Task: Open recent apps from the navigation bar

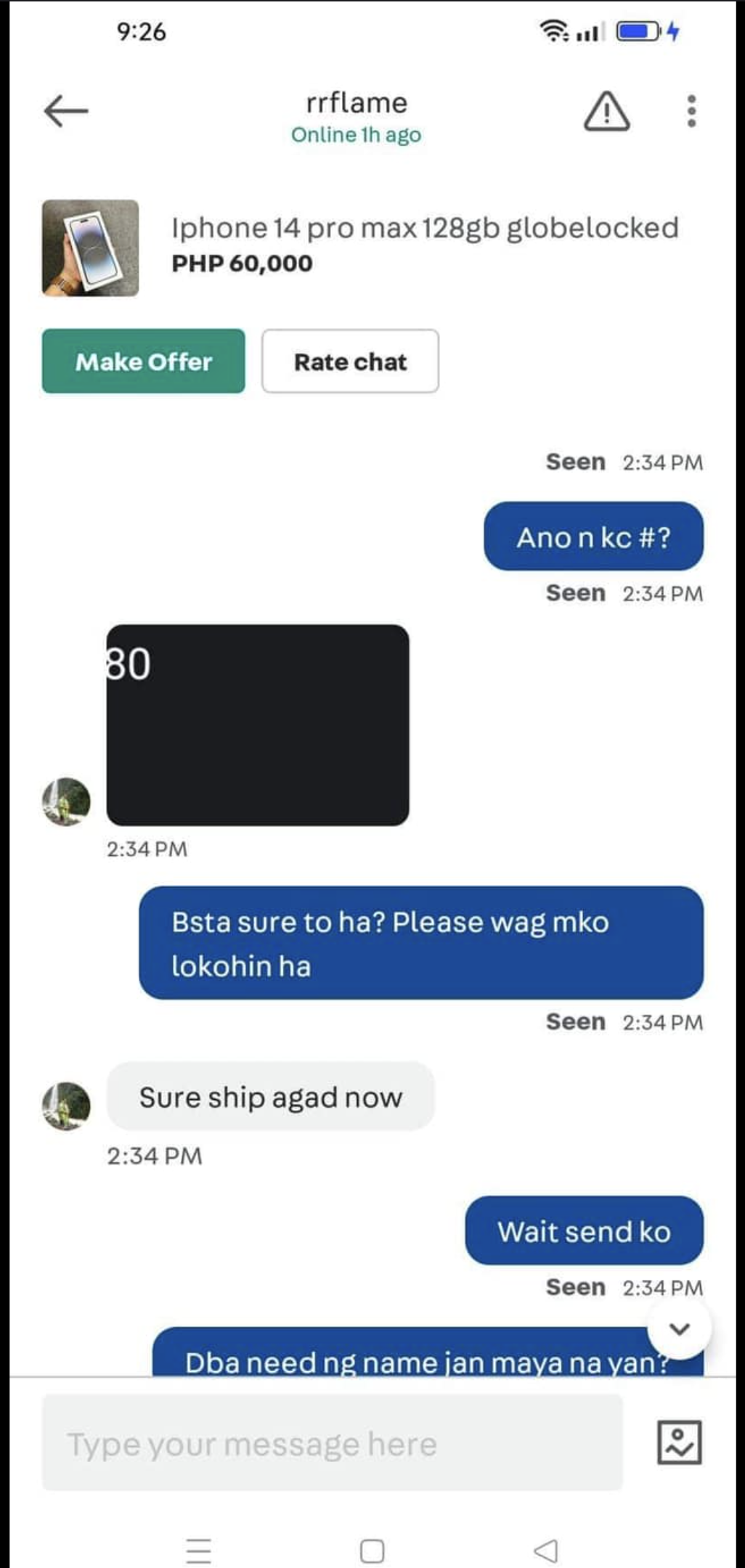Action: point(198,1551)
